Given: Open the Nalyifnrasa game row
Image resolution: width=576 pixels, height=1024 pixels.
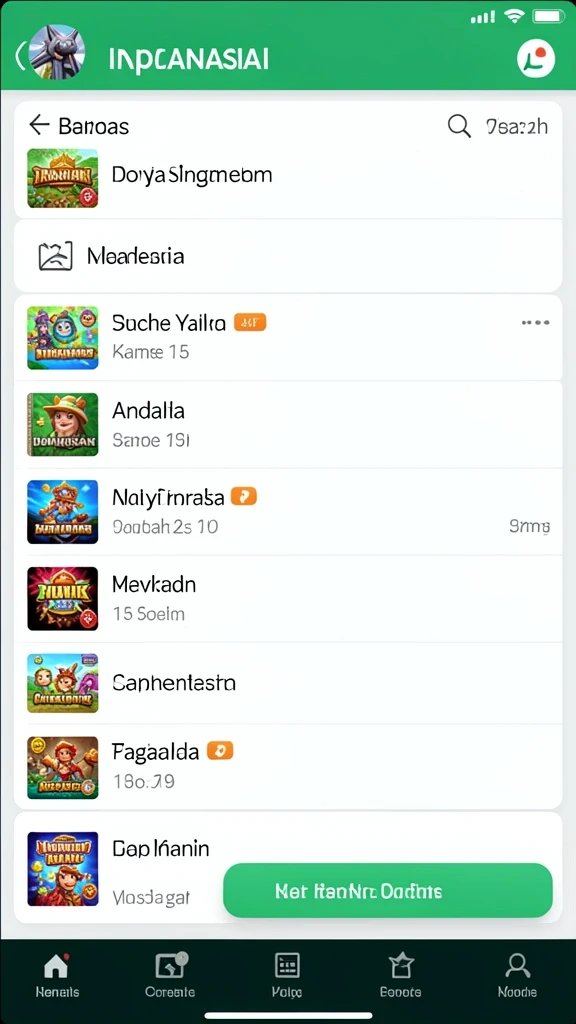Looking at the screenshot, I should 288,511.
